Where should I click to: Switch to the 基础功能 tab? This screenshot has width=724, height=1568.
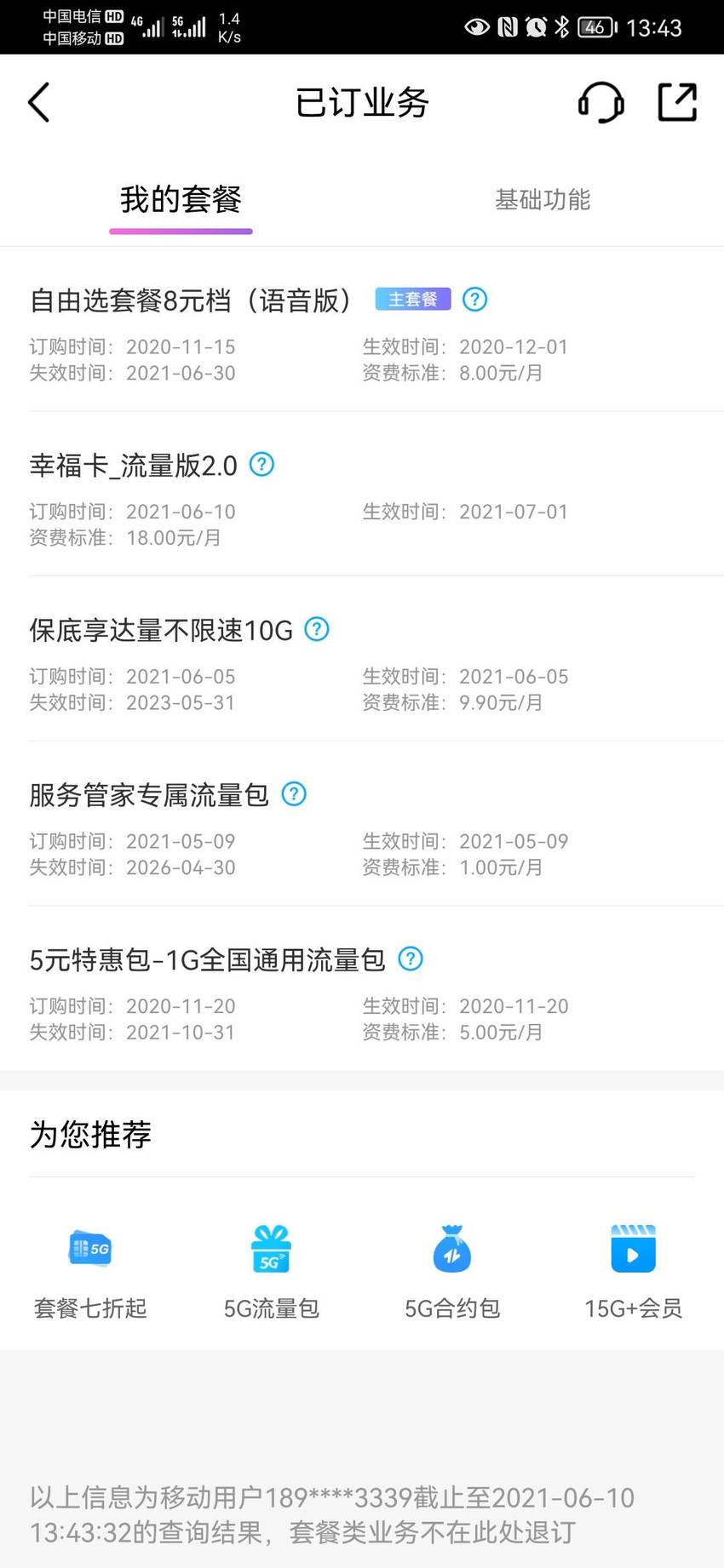543,200
